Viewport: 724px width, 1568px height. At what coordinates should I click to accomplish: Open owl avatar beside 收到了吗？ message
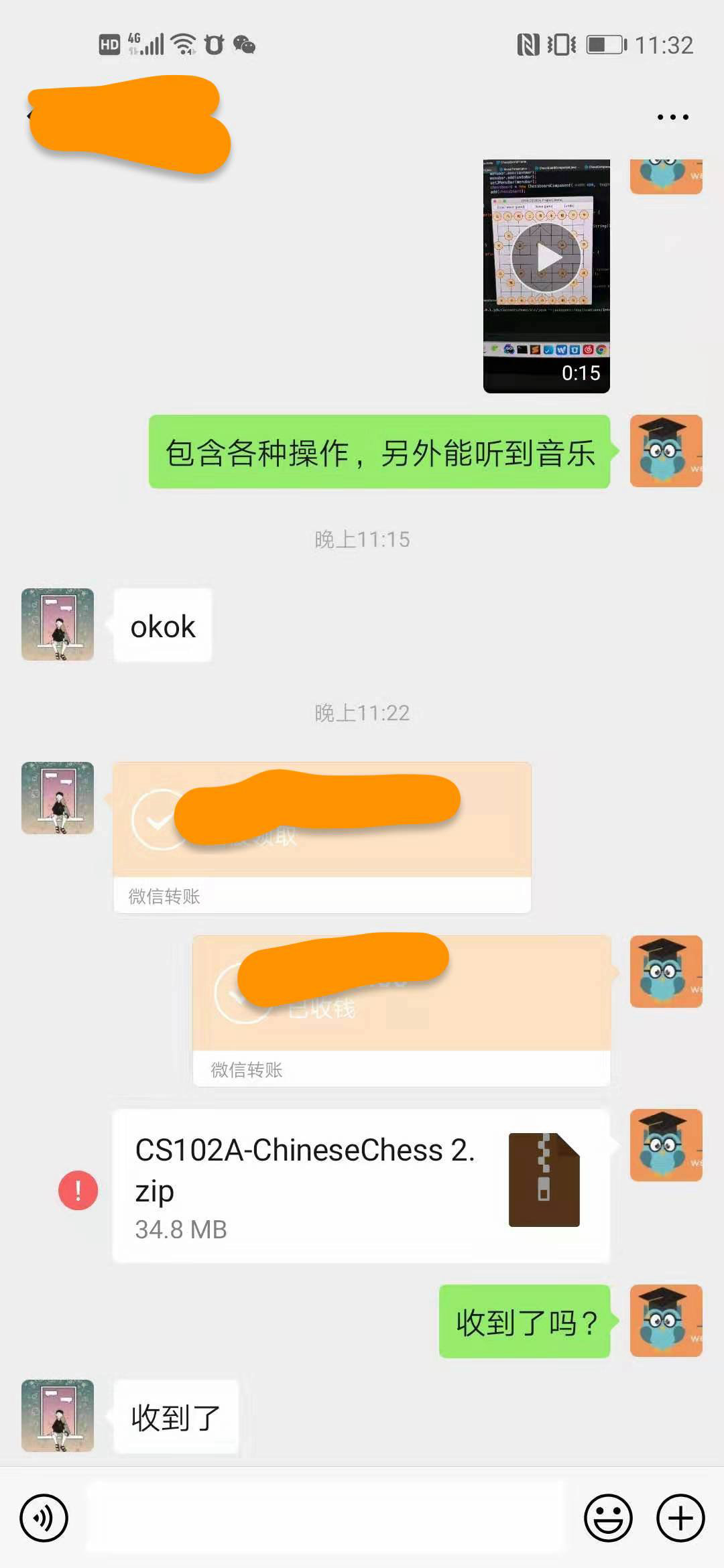[666, 1321]
